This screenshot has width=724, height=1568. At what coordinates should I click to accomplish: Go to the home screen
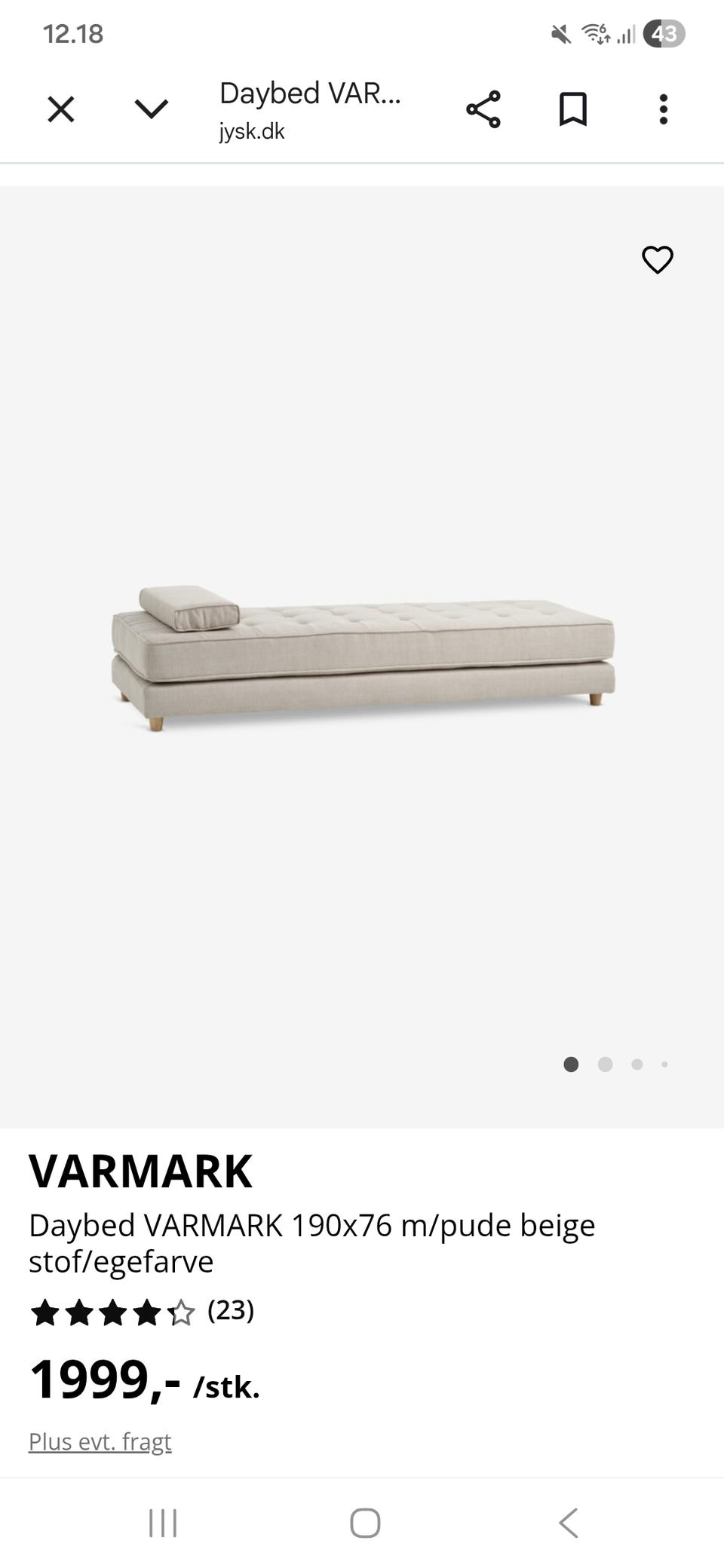[x=365, y=1523]
